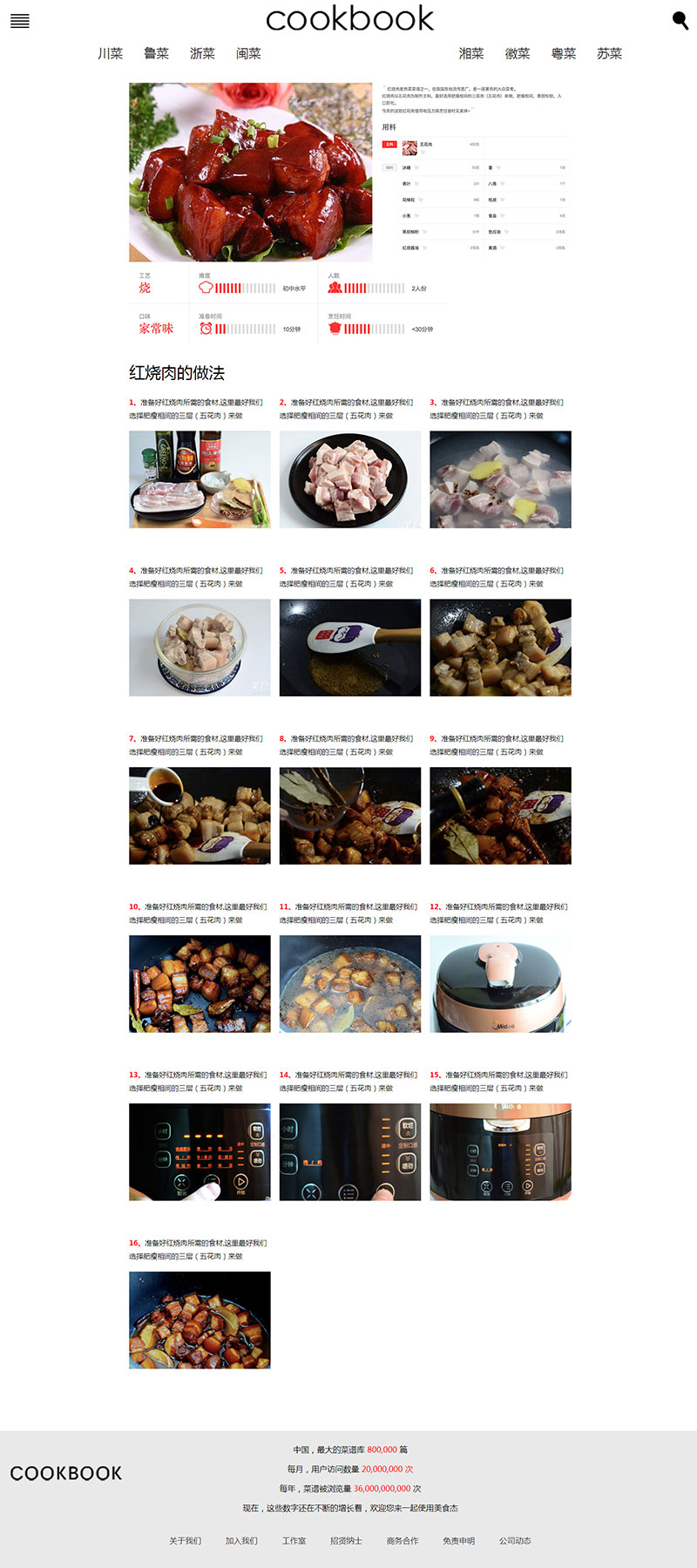The width and height of the screenshot is (697, 1568).
Task: View the step 1 ingredients photo
Action: 200,479
